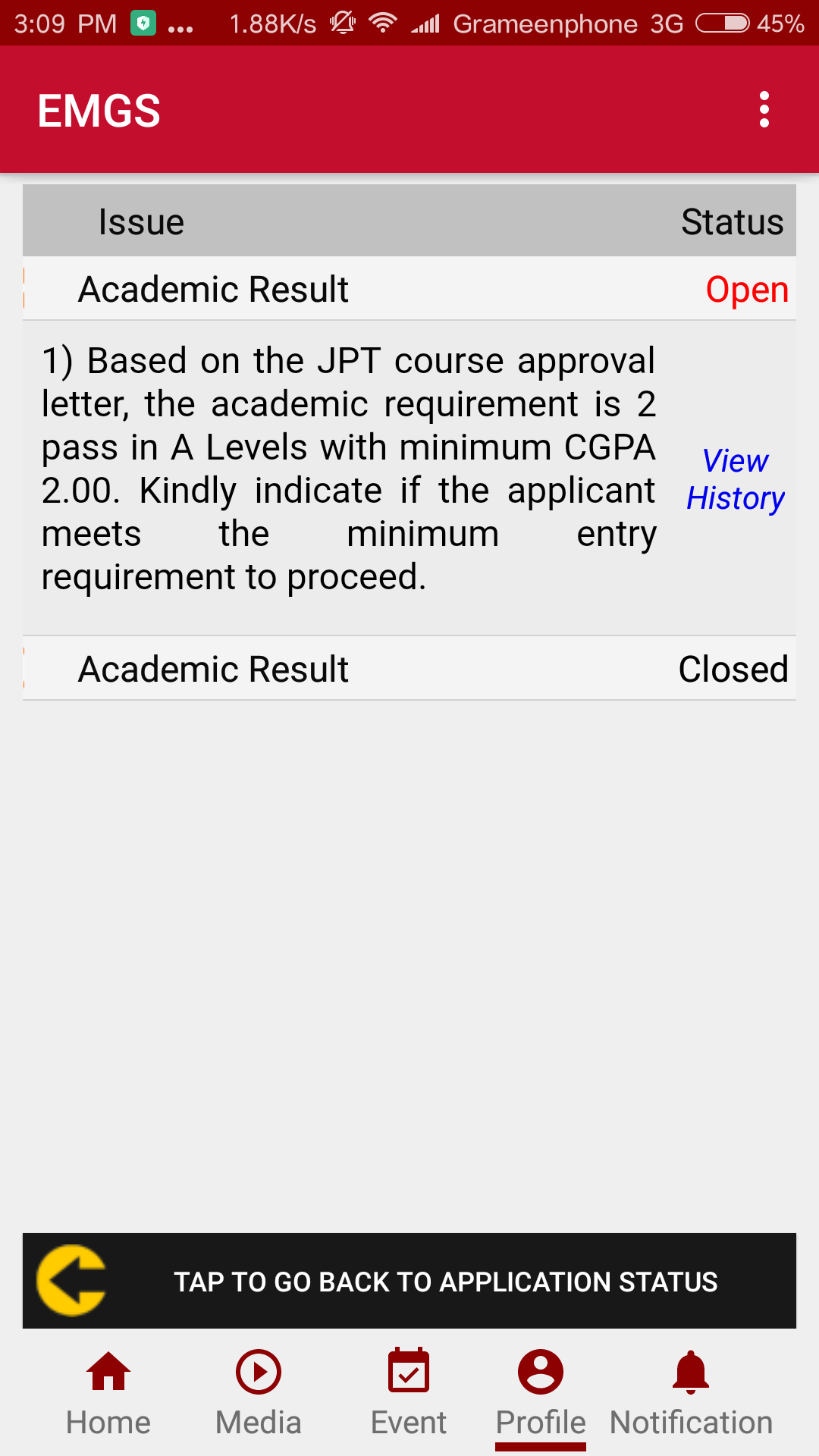
Task: Open the Event tab
Action: click(x=409, y=1394)
